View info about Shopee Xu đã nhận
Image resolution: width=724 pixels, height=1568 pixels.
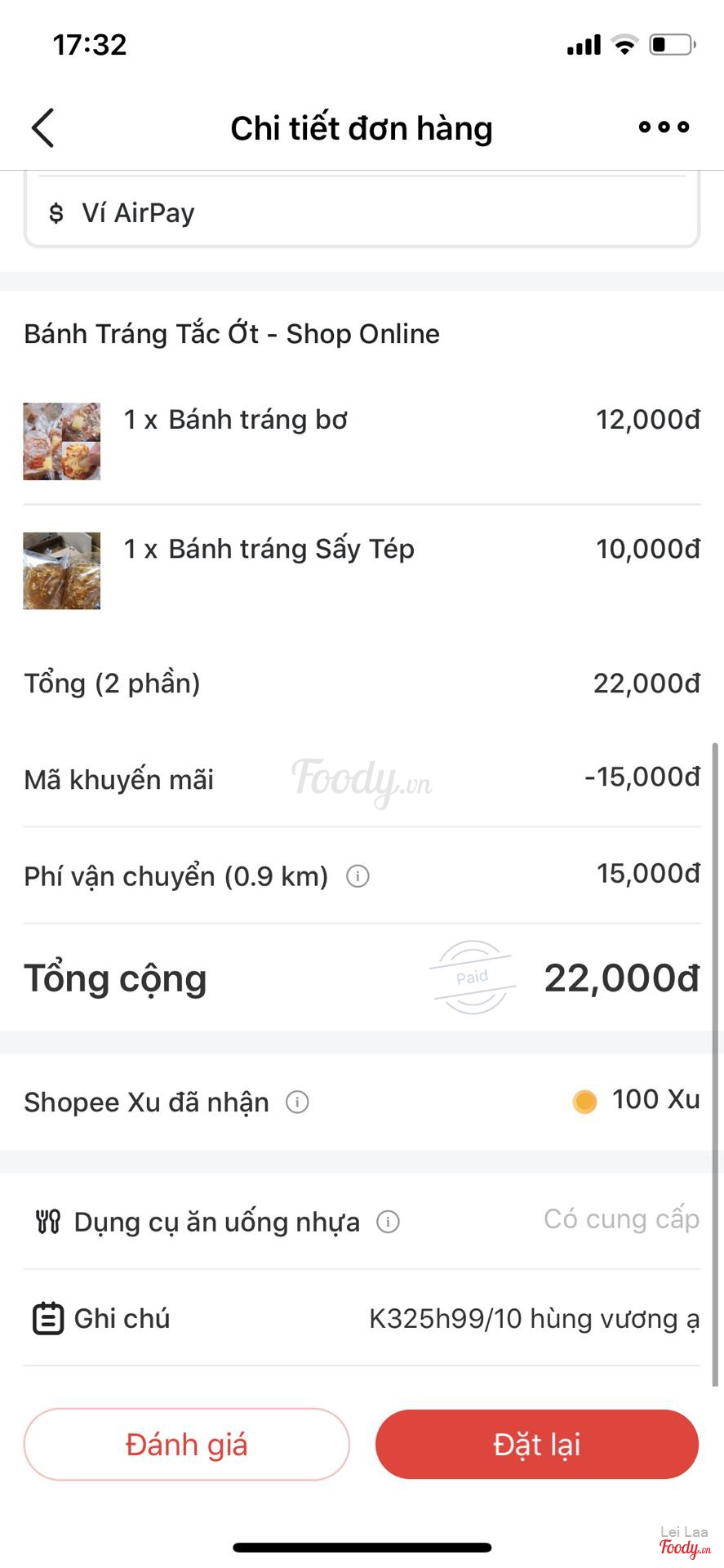tap(297, 1102)
